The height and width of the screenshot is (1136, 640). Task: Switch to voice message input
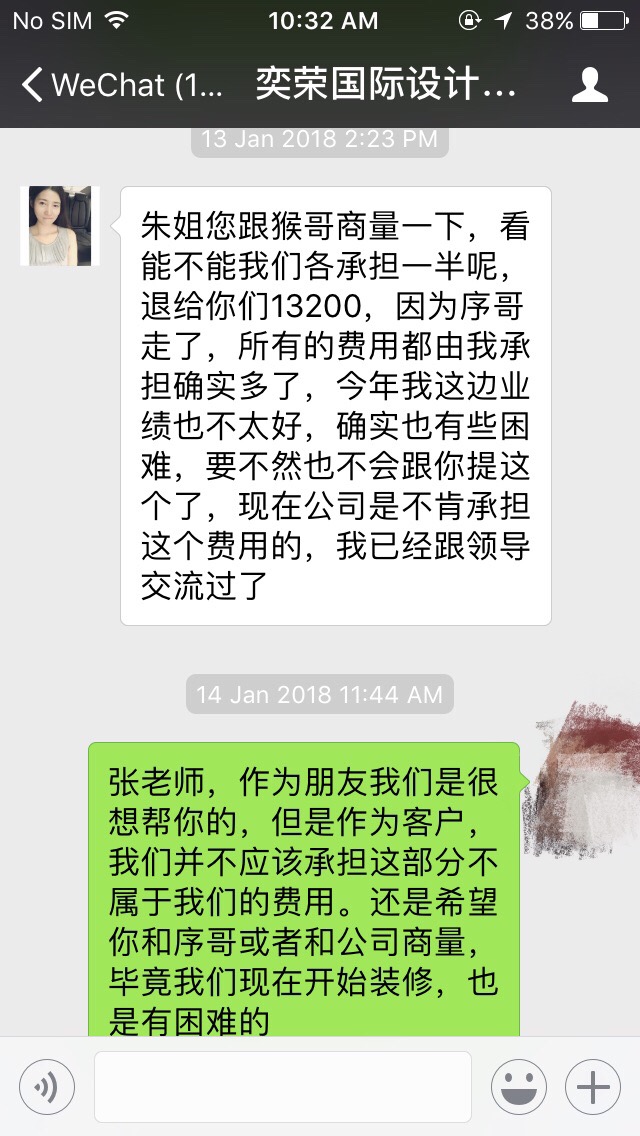(47, 1086)
